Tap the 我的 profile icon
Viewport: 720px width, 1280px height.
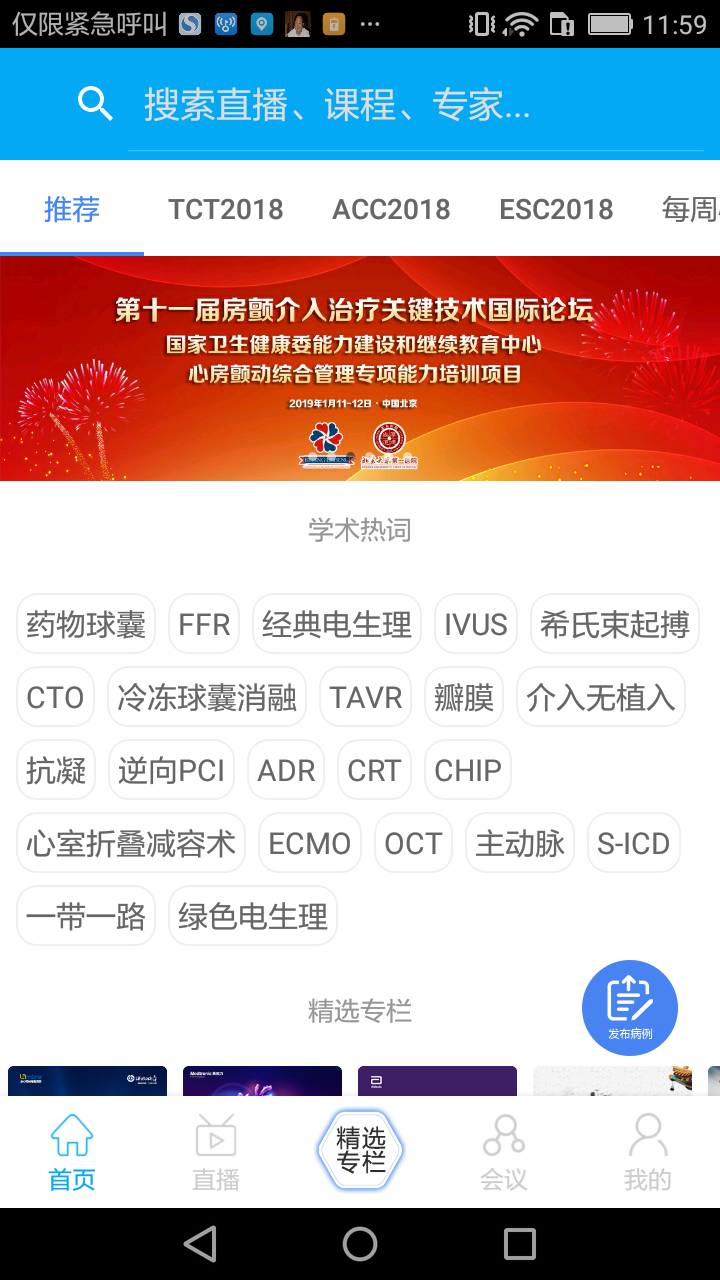point(647,1136)
